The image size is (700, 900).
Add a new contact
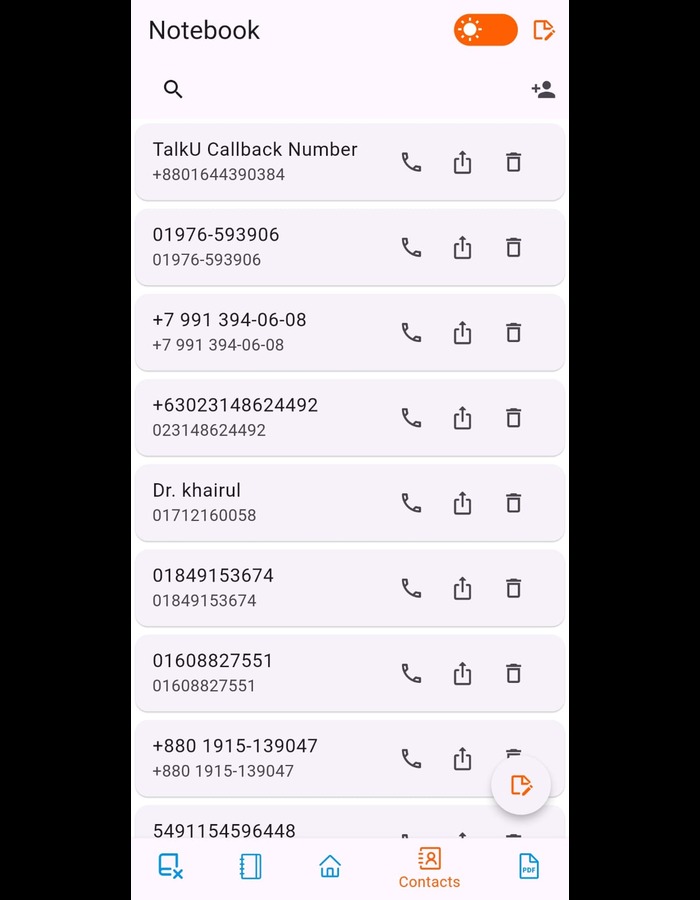click(543, 90)
